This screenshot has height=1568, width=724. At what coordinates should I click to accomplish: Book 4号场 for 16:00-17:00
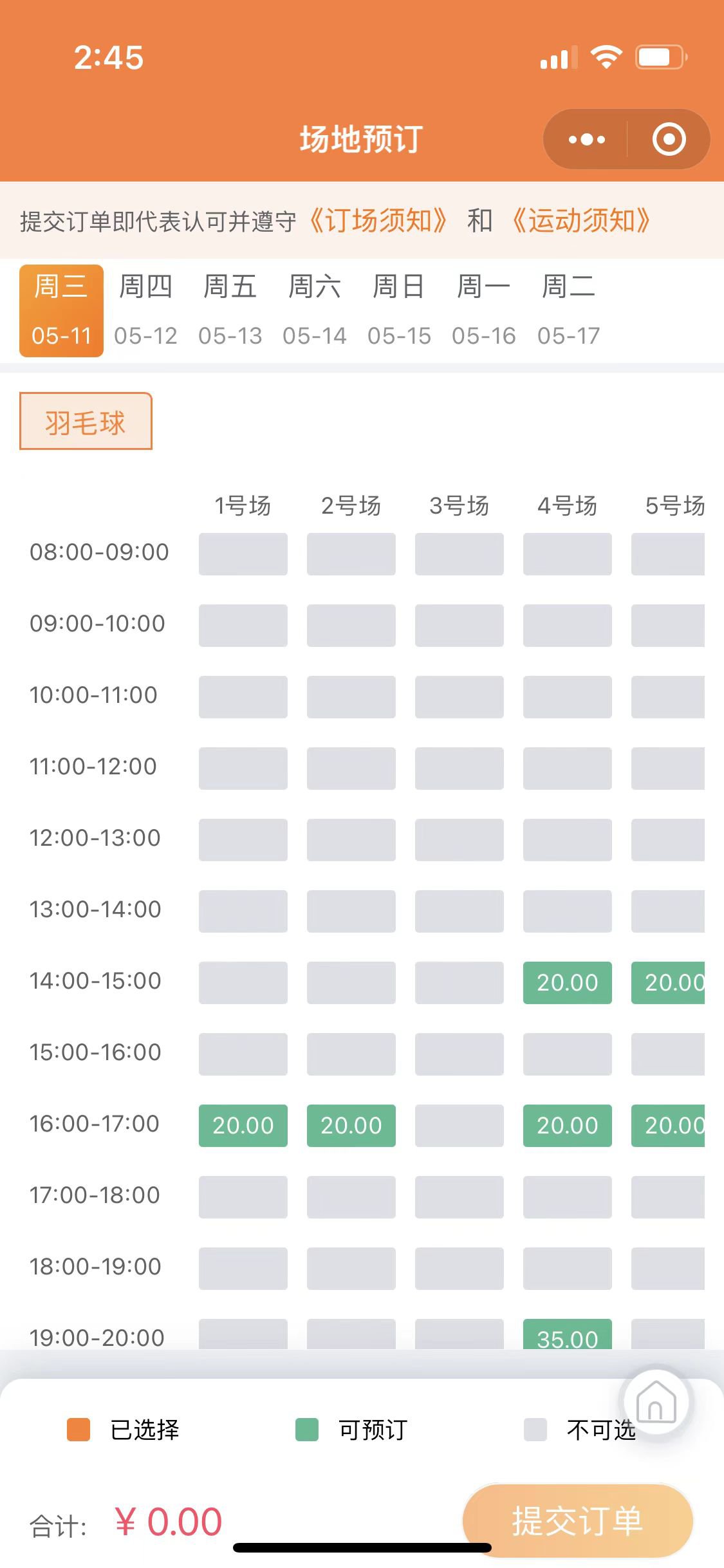click(567, 1125)
